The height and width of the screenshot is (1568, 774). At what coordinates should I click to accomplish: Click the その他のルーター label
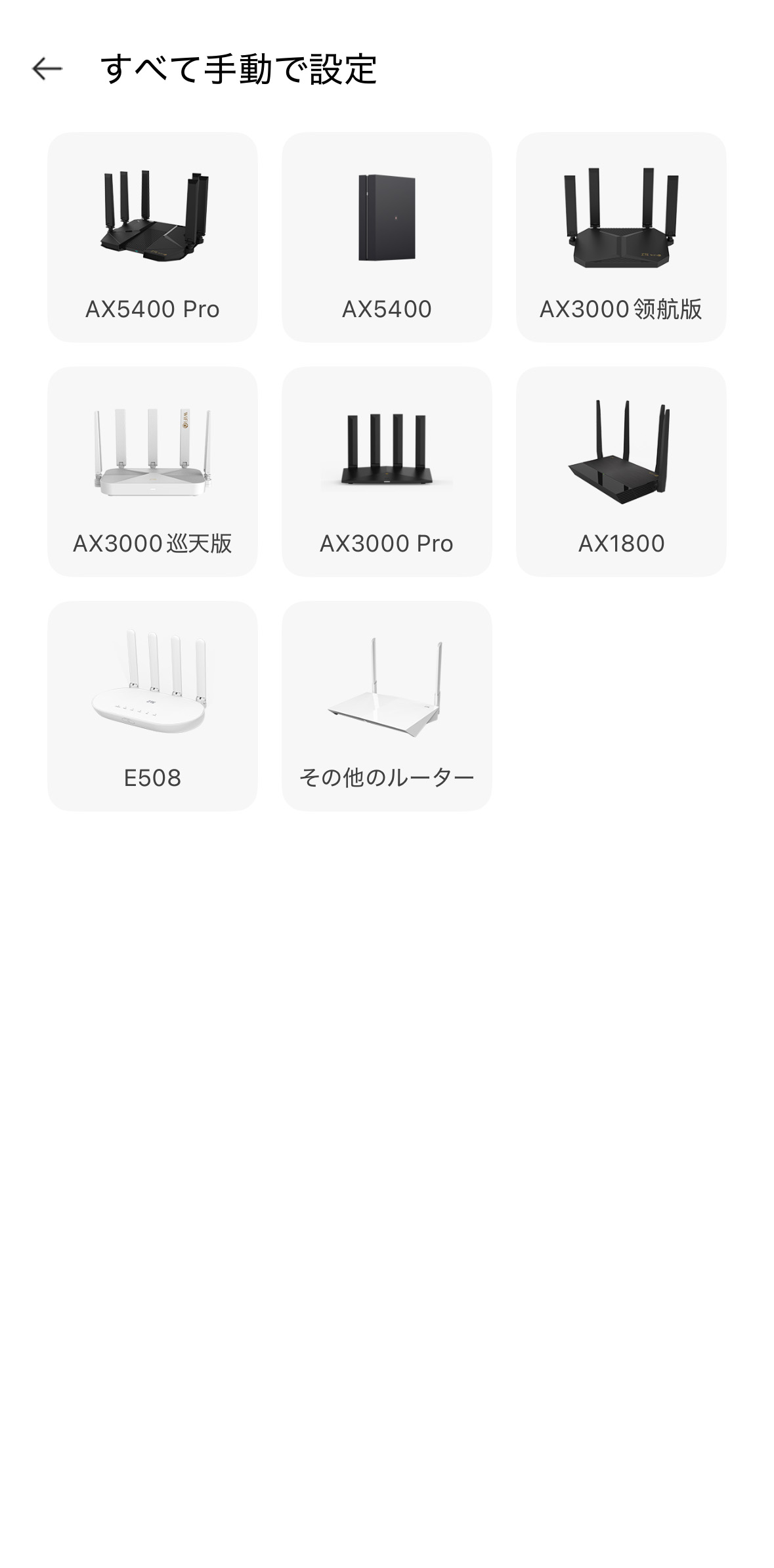click(x=387, y=779)
